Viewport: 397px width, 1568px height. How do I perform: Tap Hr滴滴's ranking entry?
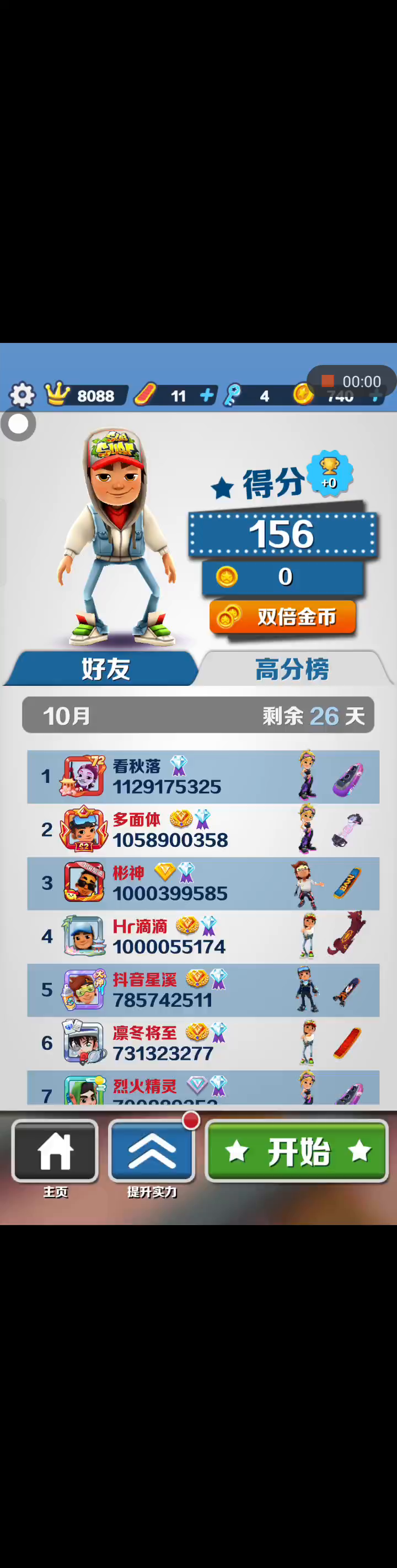point(203,937)
